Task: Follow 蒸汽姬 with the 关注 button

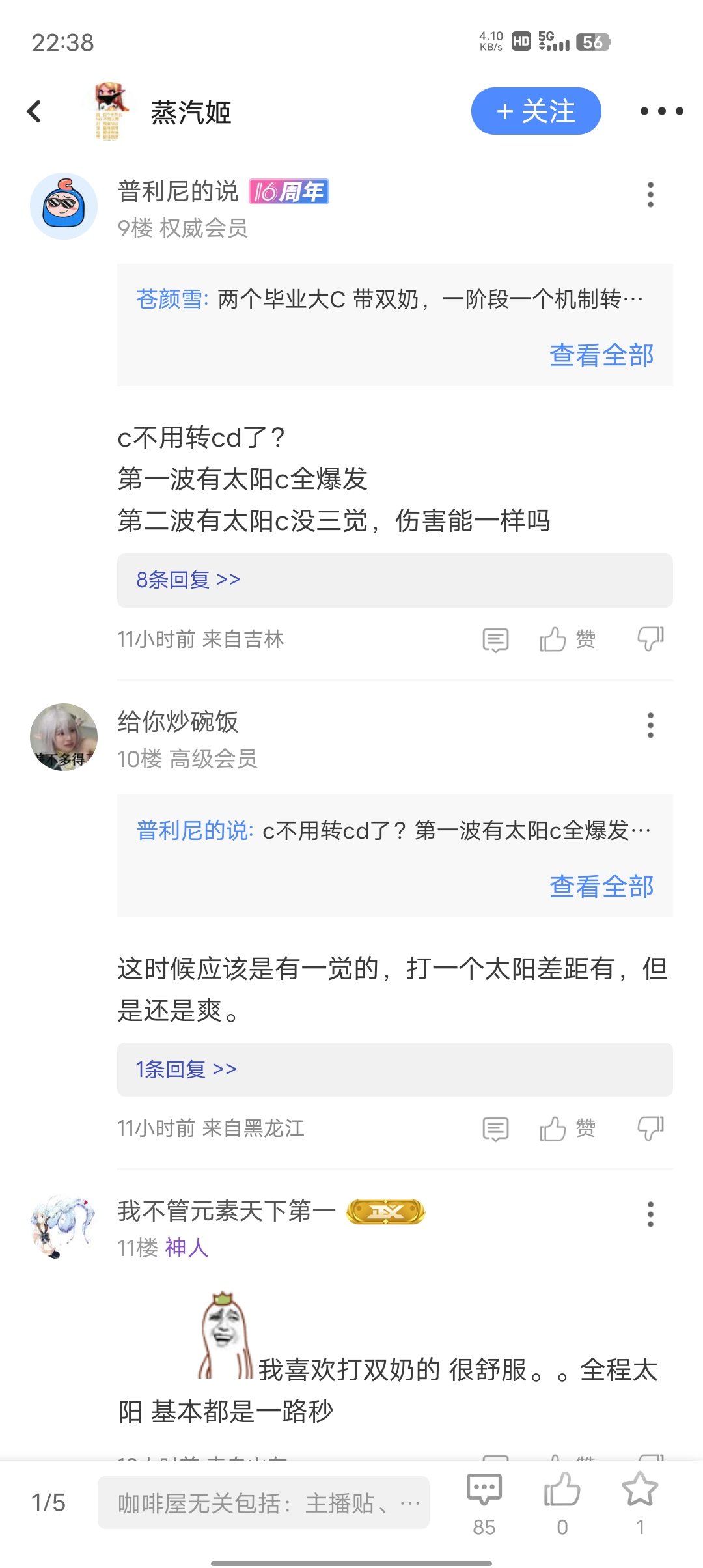Action: coord(536,111)
